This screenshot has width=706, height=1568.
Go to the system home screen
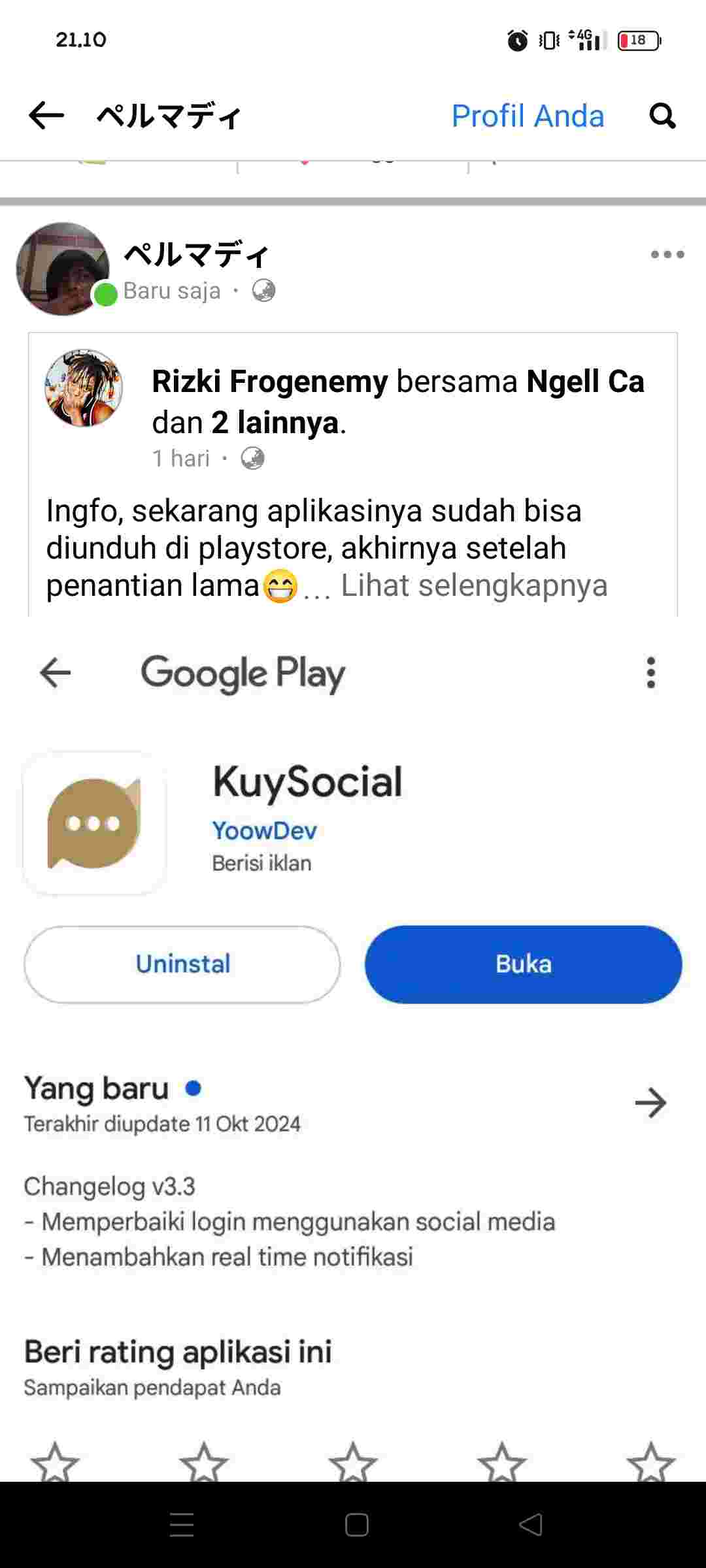point(356,1525)
